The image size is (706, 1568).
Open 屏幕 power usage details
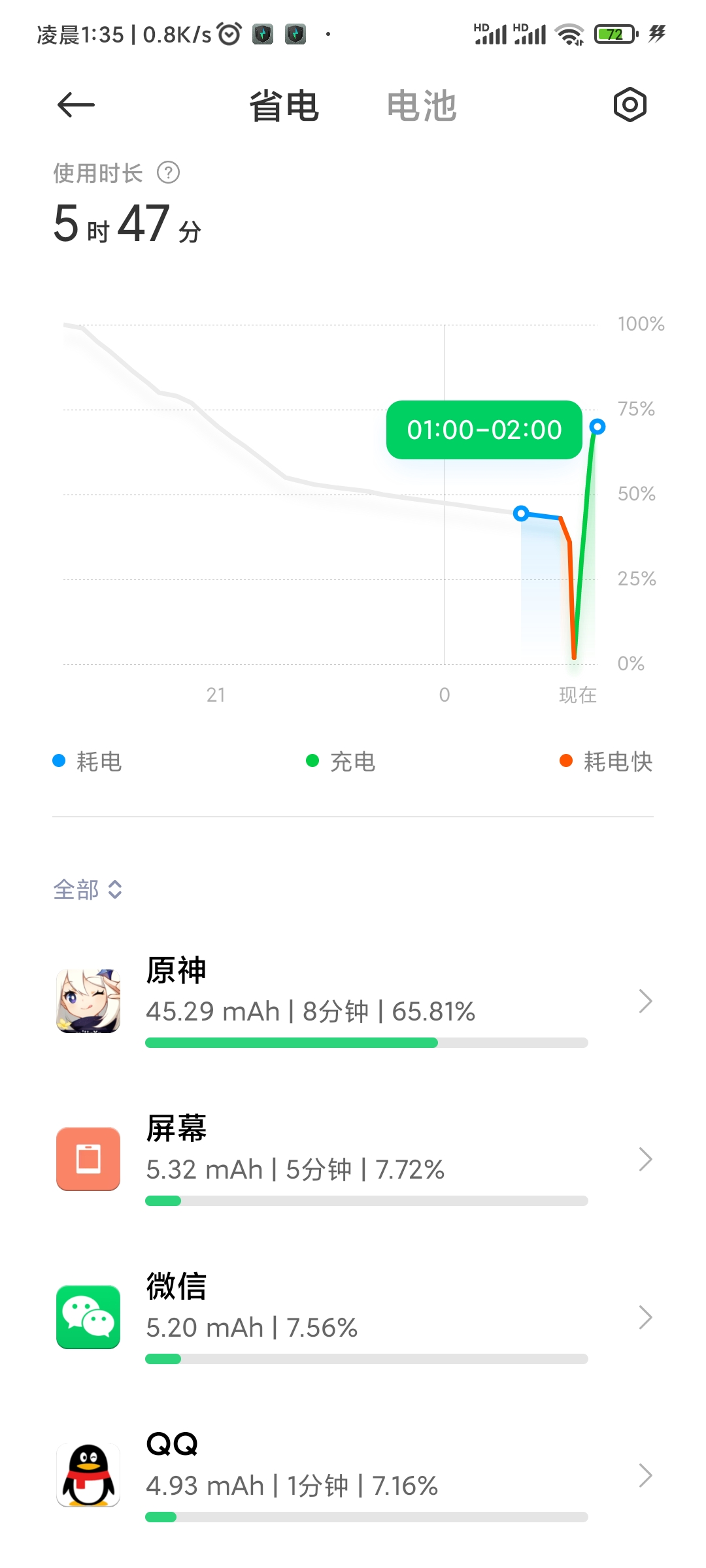tap(353, 1159)
